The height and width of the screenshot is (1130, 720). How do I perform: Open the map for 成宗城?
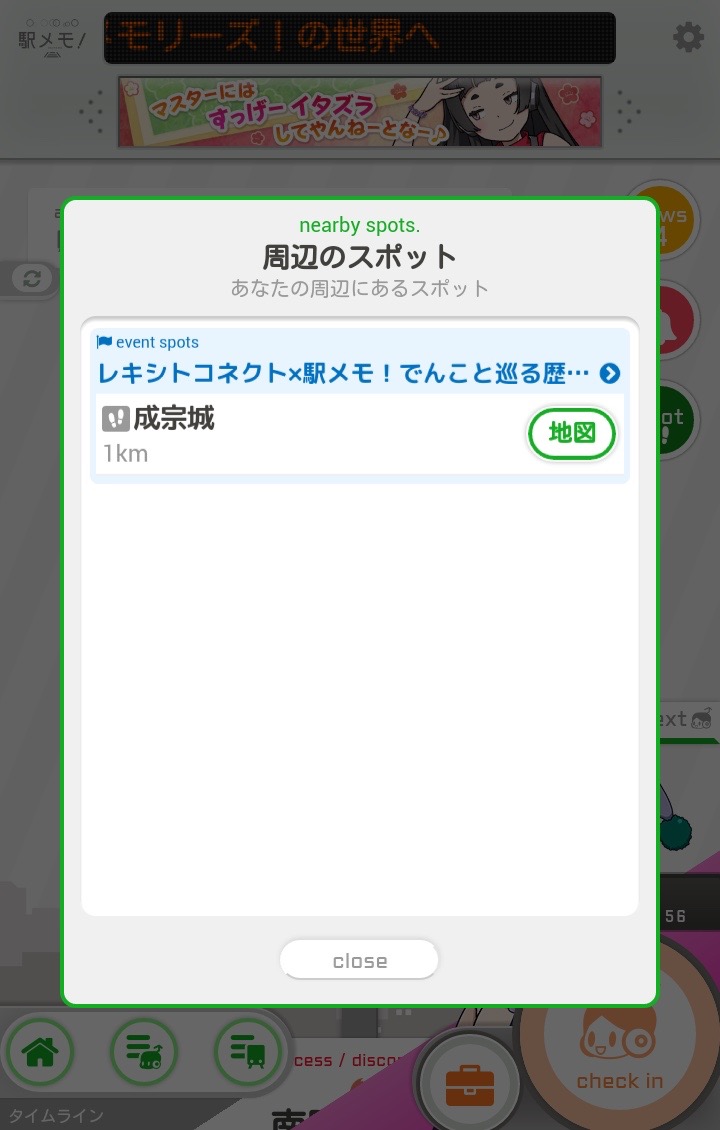(571, 433)
